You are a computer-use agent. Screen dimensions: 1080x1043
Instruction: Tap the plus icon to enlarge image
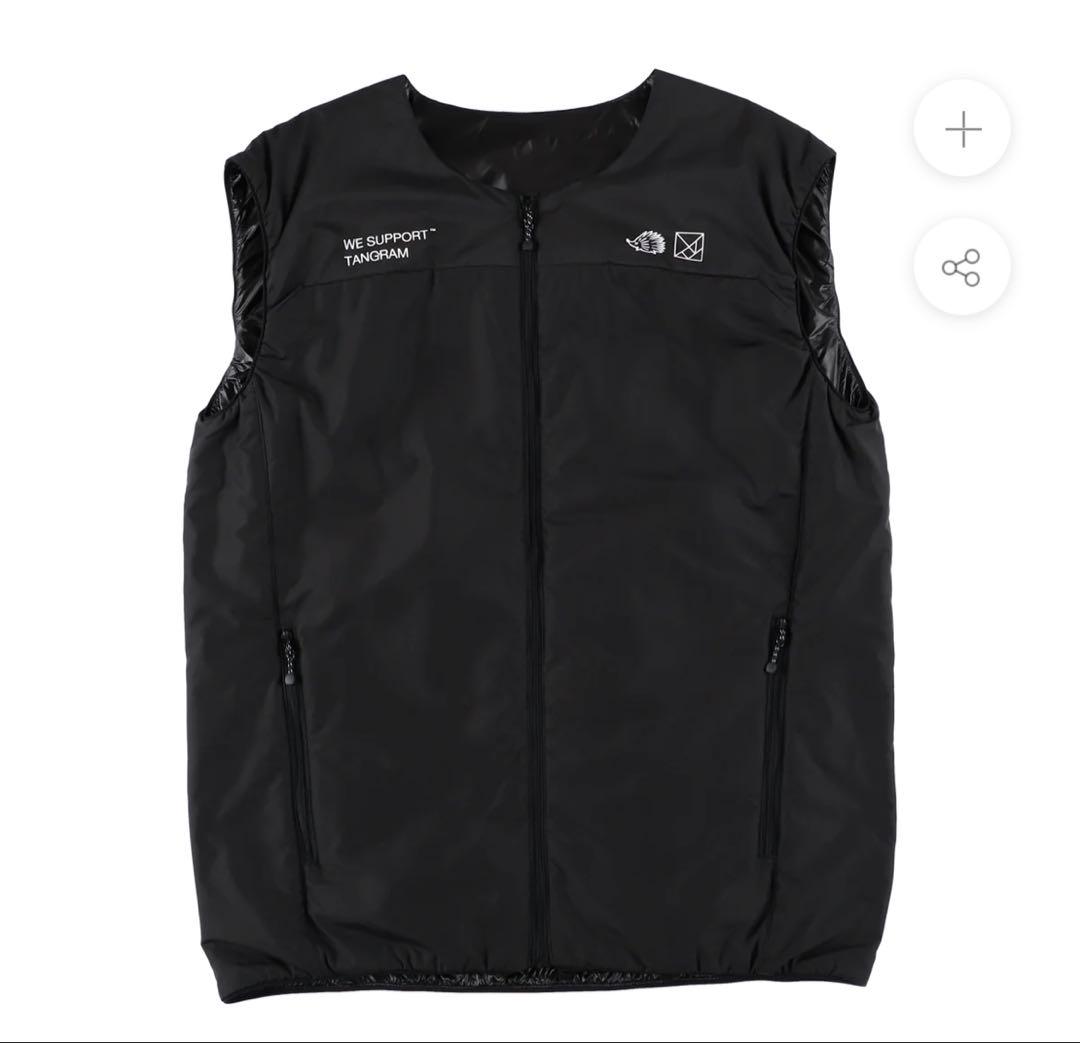coord(962,130)
